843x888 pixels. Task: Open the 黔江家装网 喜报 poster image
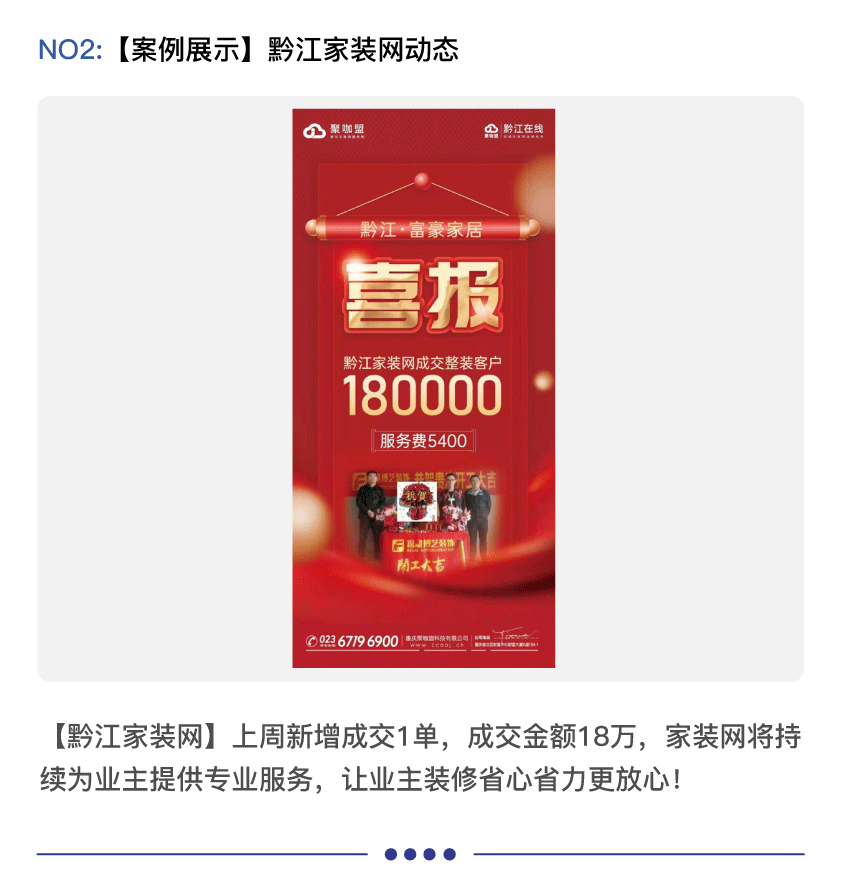pyautogui.click(x=423, y=388)
